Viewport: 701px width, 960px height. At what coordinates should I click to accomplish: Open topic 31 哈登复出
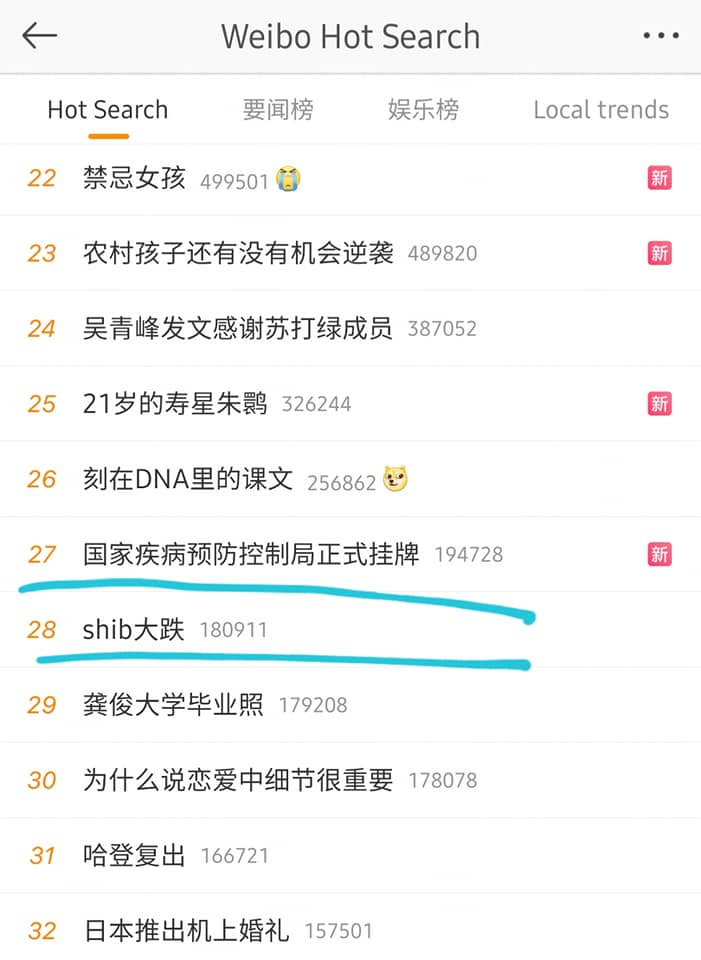[350, 856]
